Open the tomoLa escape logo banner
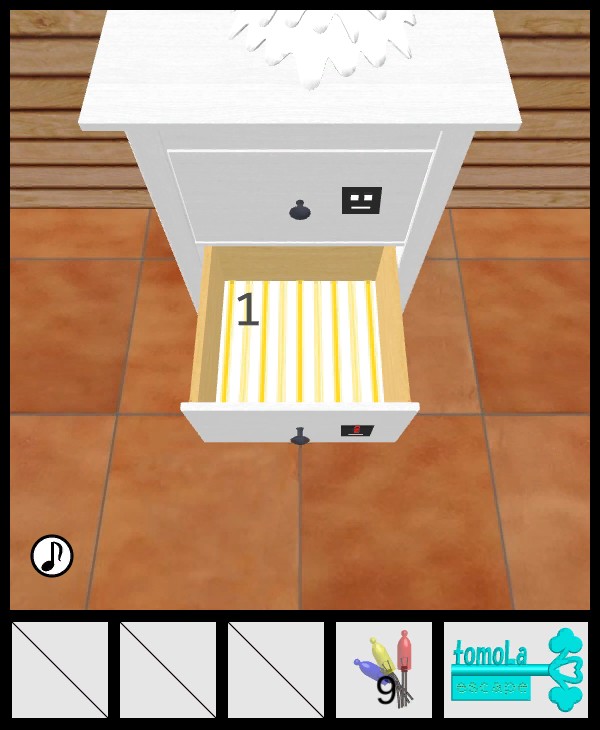 [x=516, y=669]
